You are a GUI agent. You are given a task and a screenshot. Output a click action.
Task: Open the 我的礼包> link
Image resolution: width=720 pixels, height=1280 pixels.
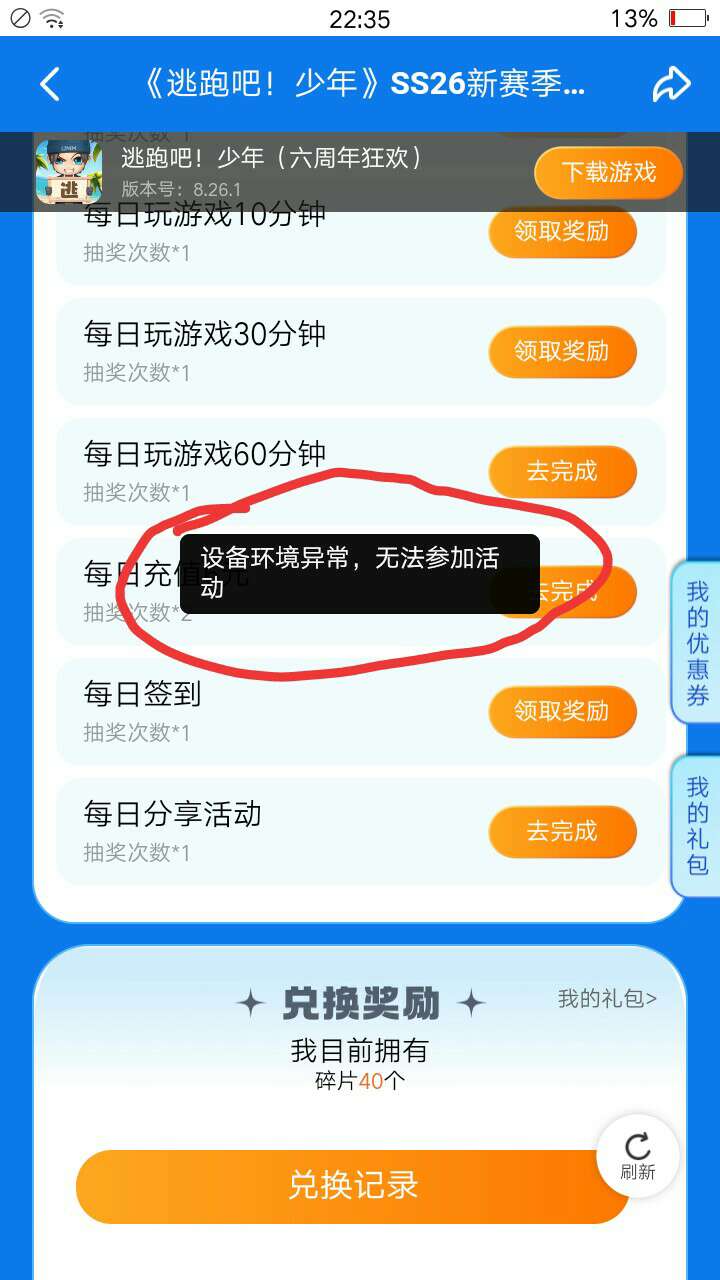[x=607, y=998]
